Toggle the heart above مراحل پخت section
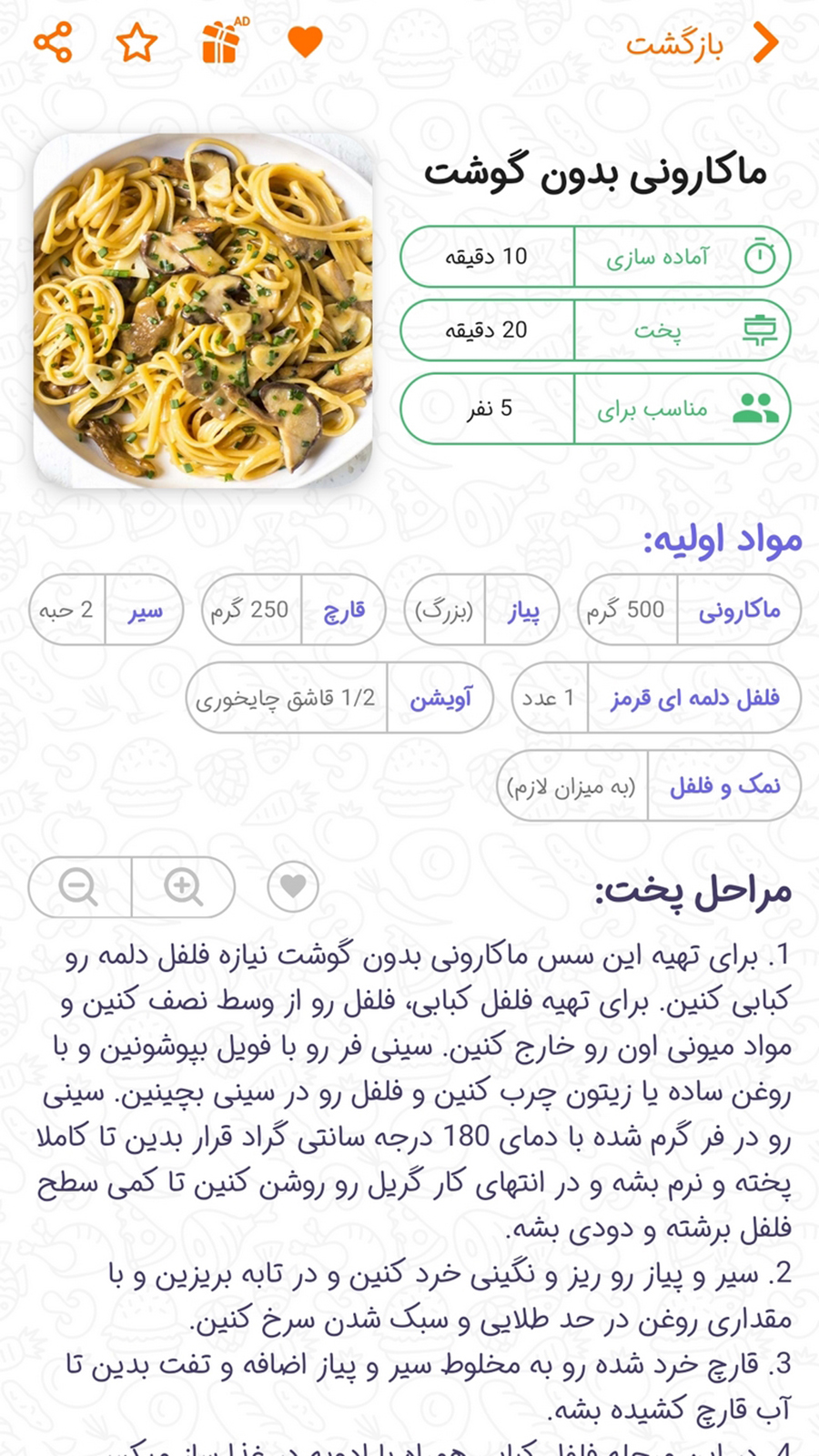The height and width of the screenshot is (1456, 819). [x=293, y=884]
